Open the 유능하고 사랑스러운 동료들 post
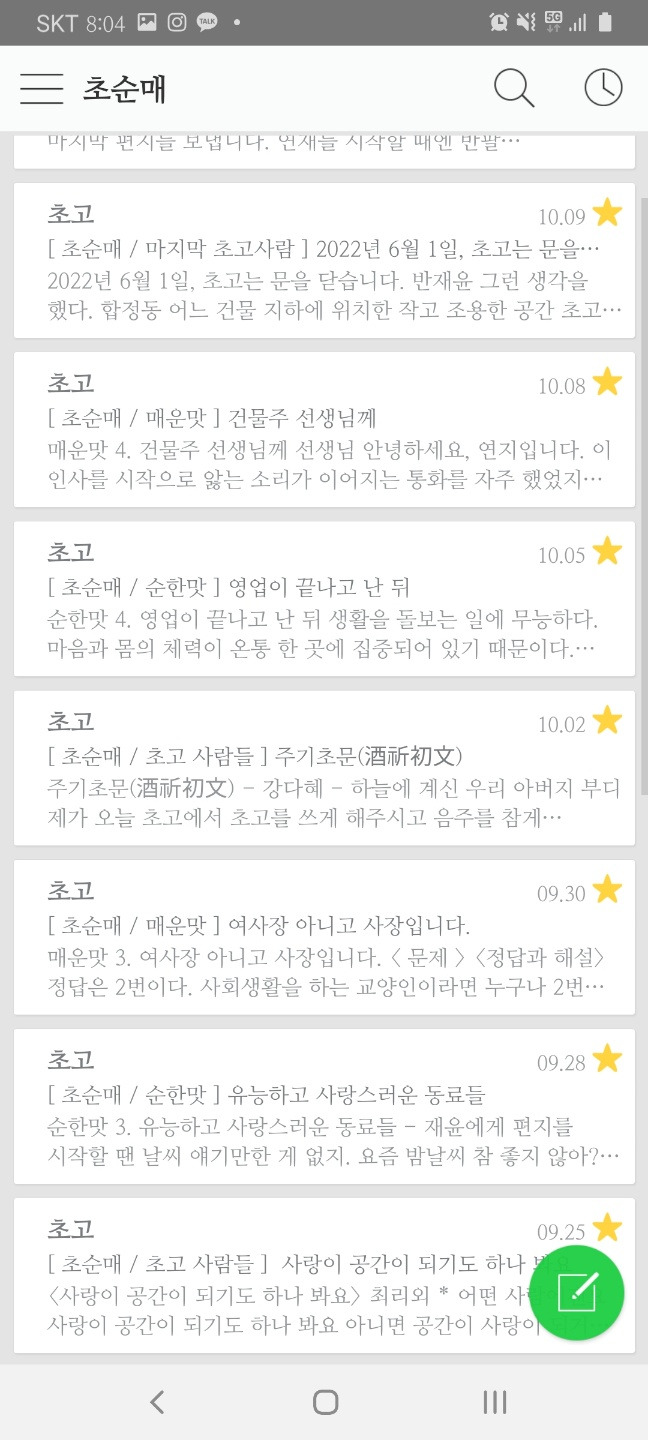This screenshot has height=1440, width=648. [x=324, y=1105]
